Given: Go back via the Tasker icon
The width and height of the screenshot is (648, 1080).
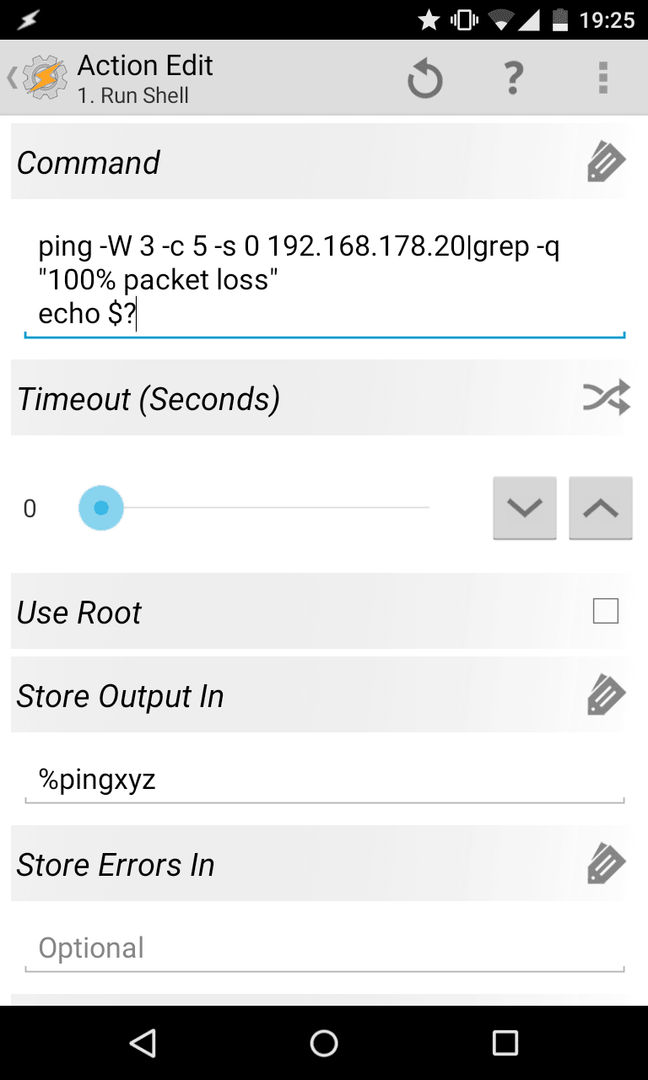Looking at the screenshot, I should pyautogui.click(x=40, y=77).
